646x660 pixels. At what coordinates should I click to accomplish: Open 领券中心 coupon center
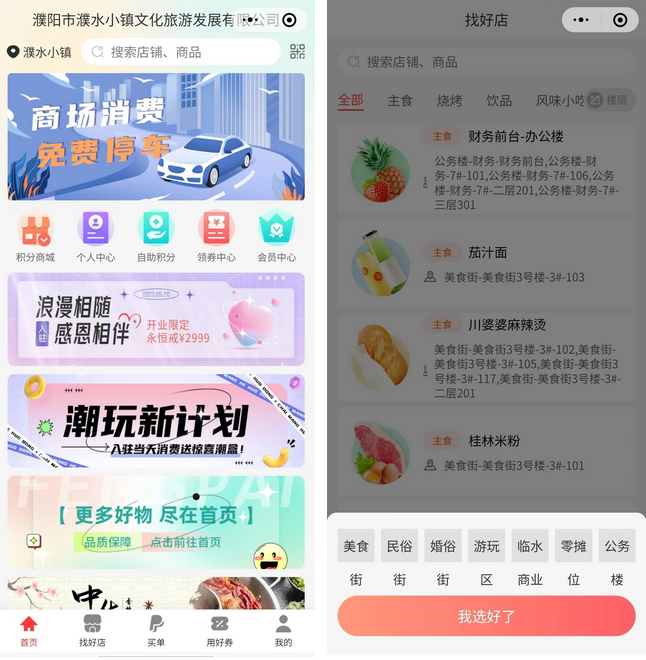click(216, 238)
